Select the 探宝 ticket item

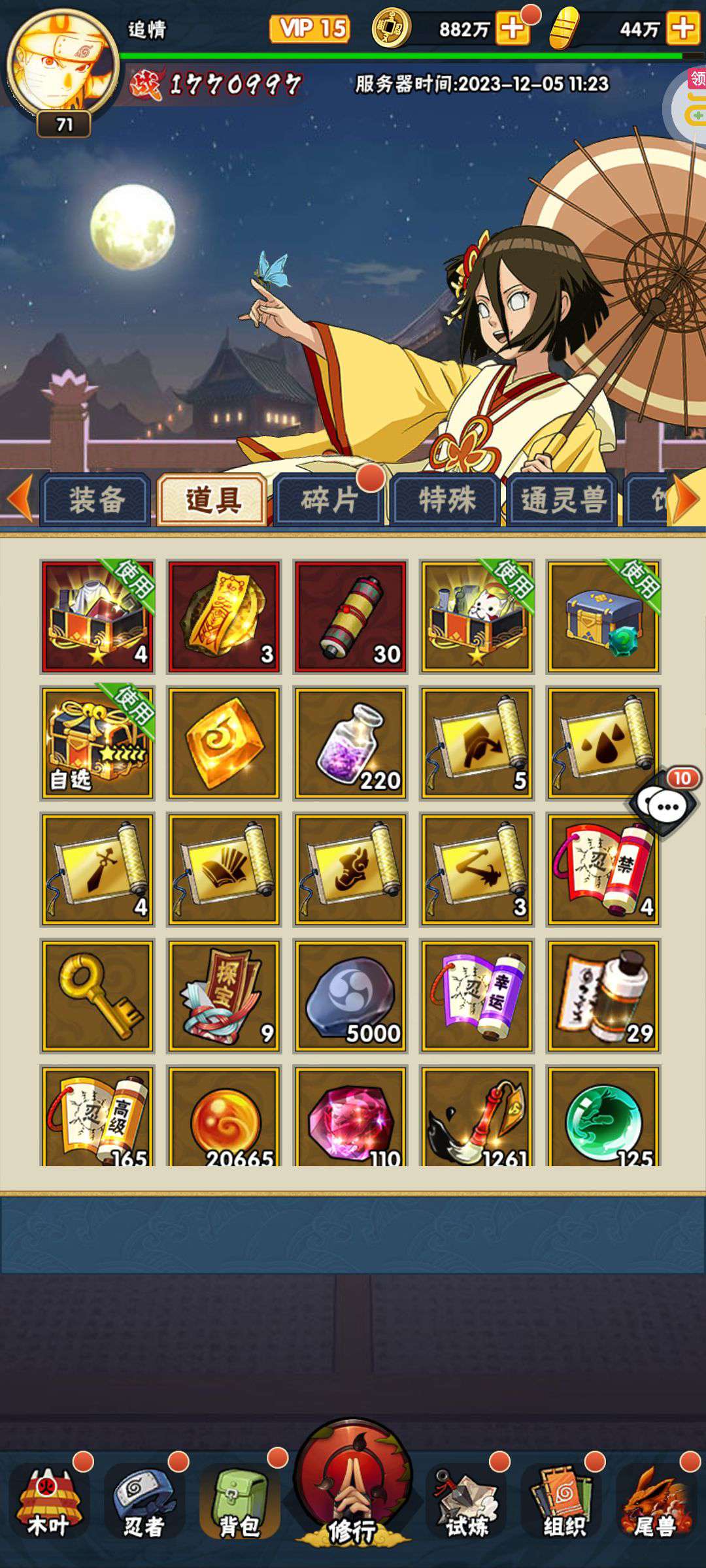coord(224,996)
